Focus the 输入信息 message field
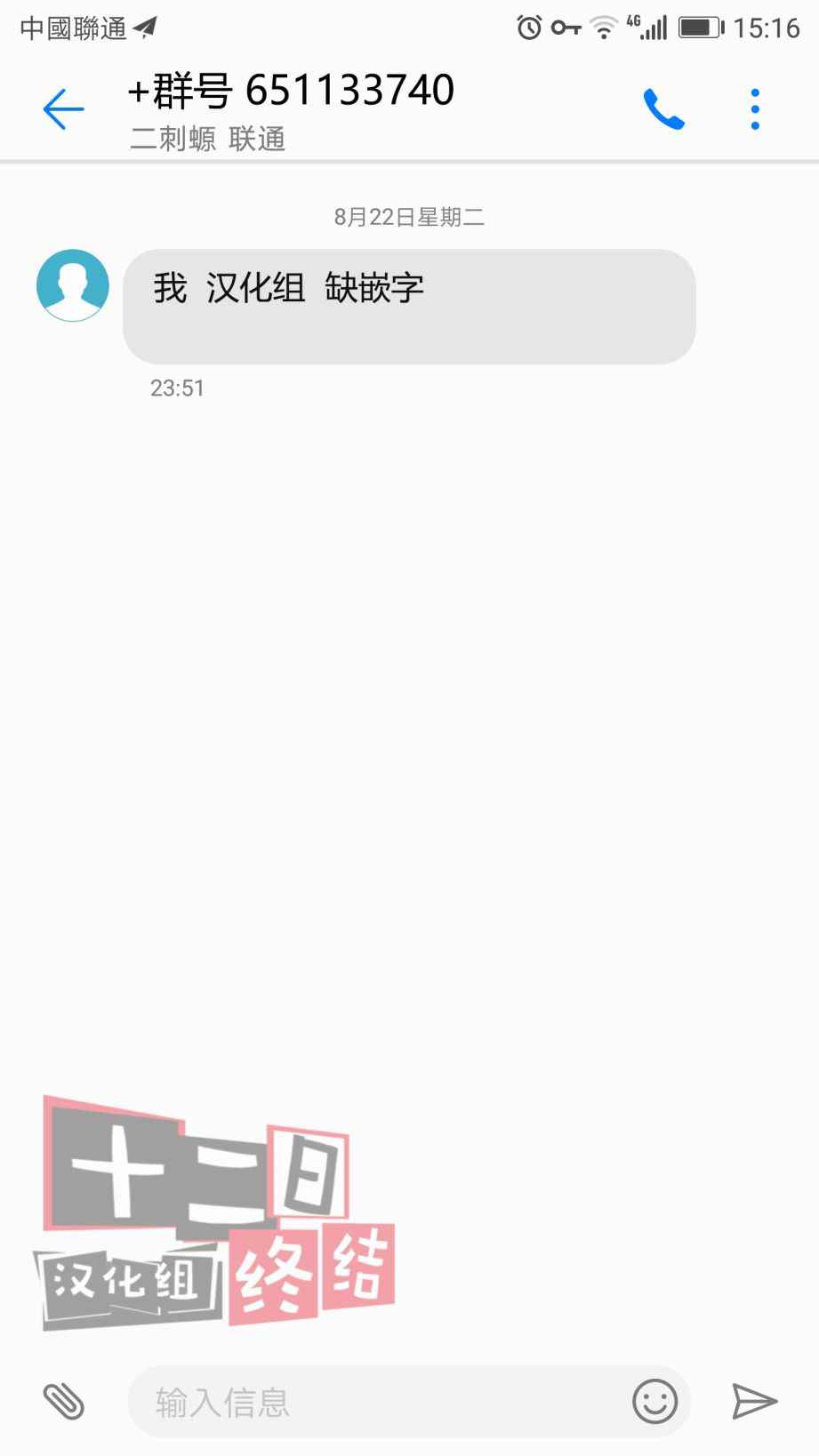Screen dimensions: 819x1456 [373, 1402]
